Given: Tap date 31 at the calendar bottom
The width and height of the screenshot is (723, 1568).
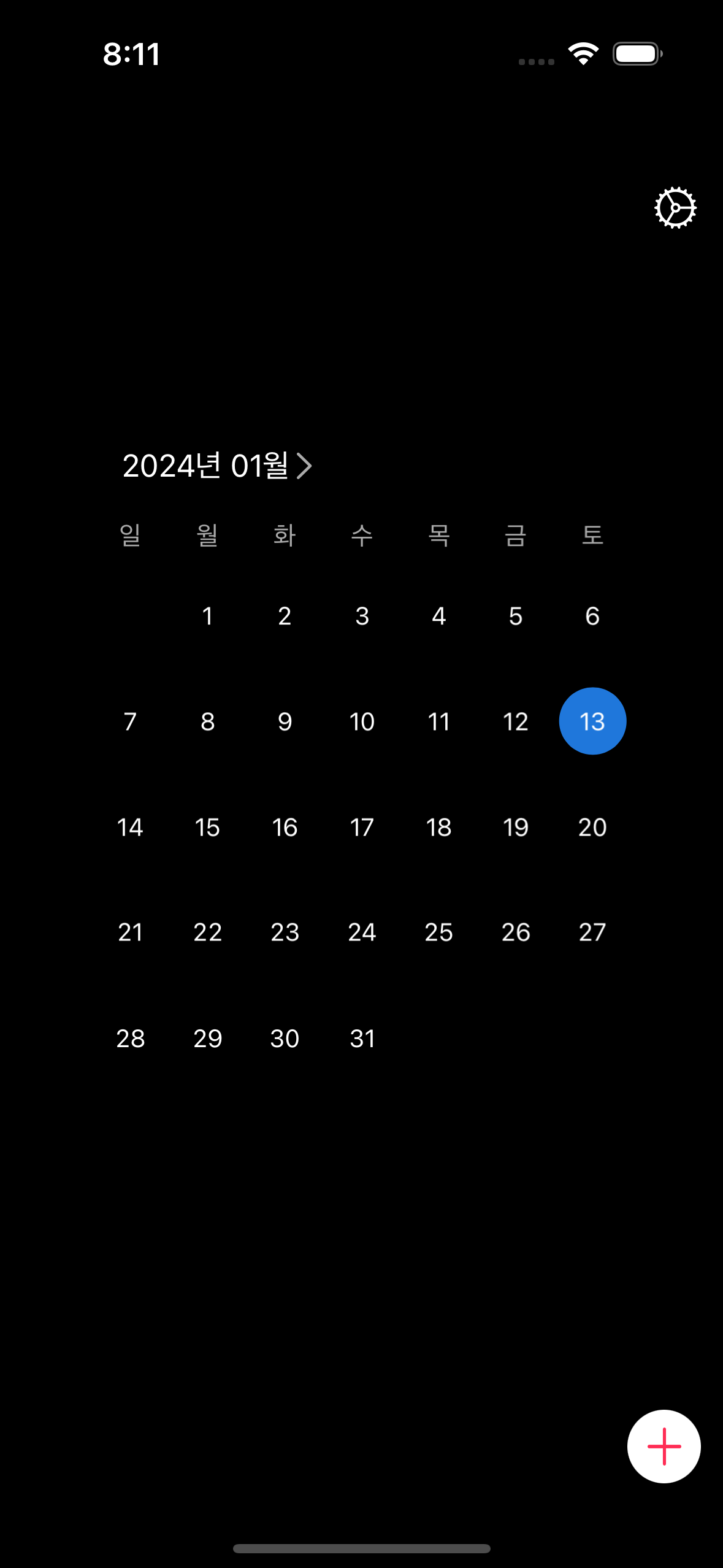Looking at the screenshot, I should click(362, 1038).
